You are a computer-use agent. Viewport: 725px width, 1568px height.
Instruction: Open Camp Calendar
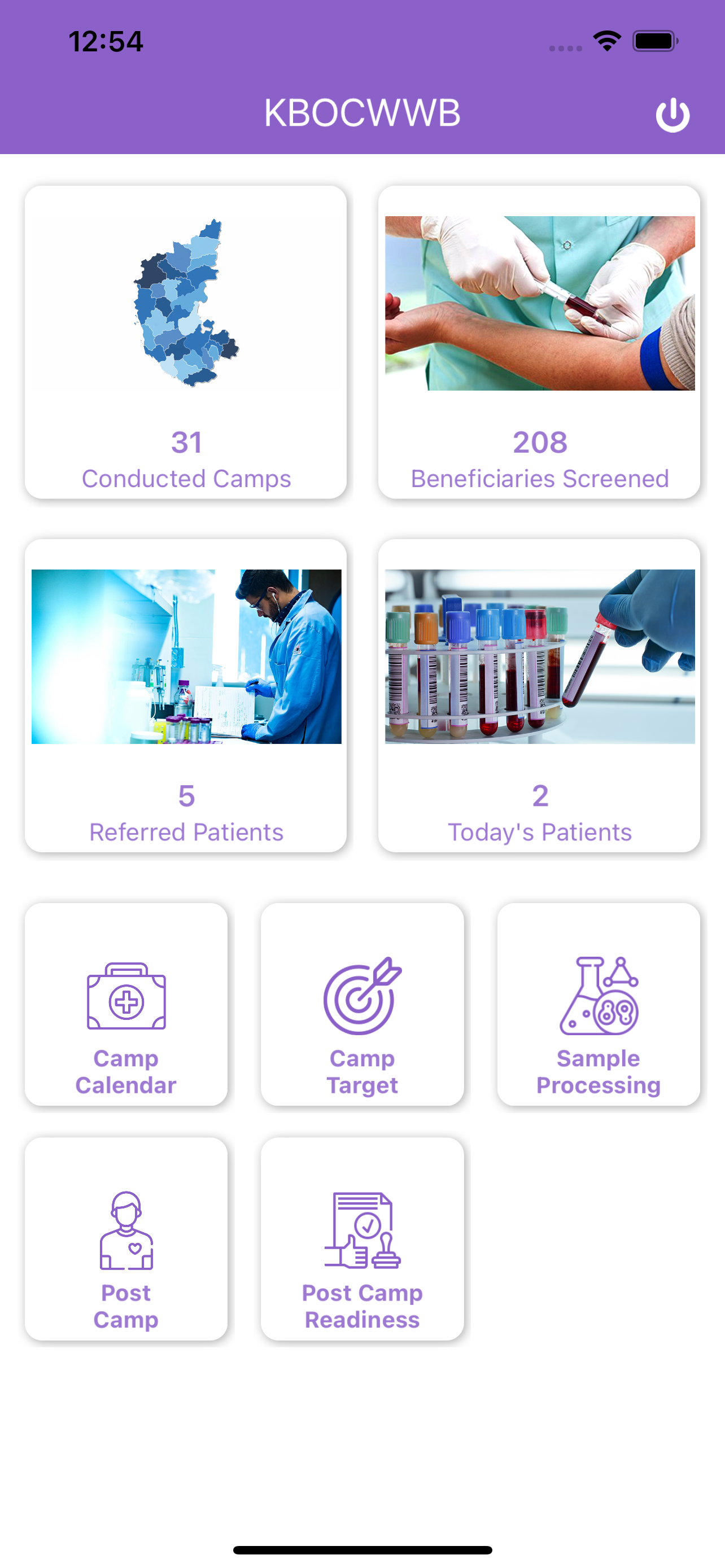tap(126, 1004)
